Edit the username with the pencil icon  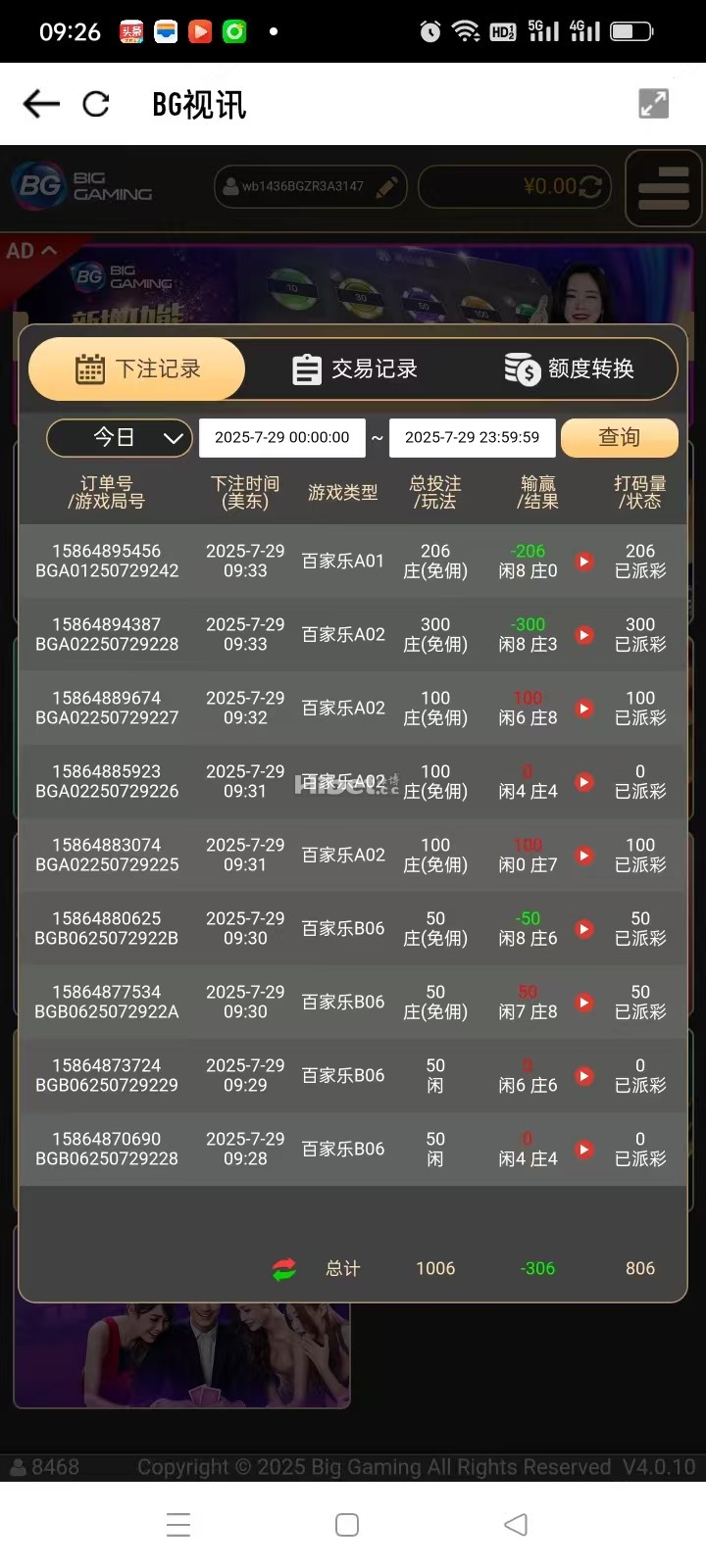point(387,186)
